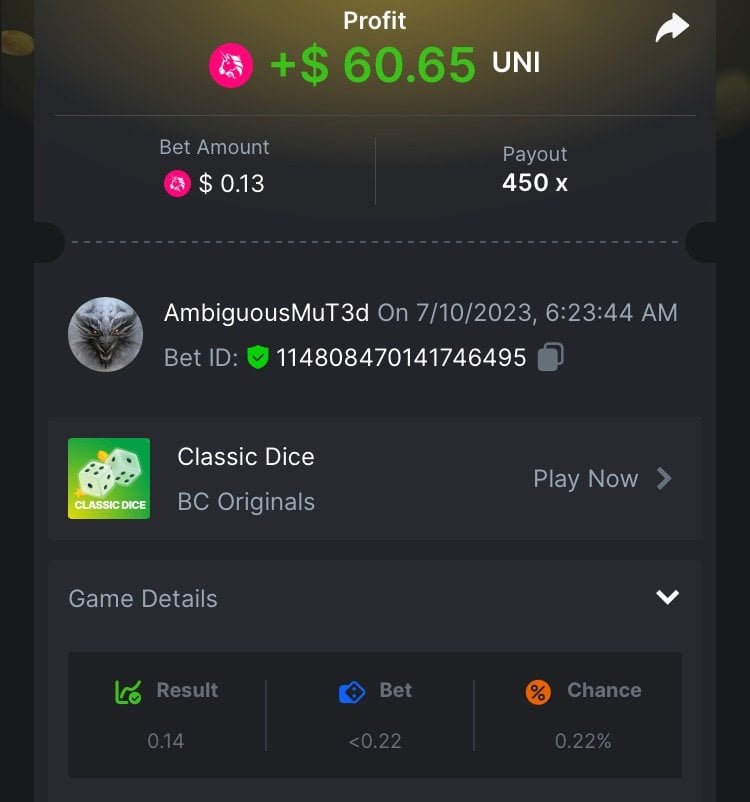Image resolution: width=750 pixels, height=802 pixels.
Task: Tap Play Now for Classic Dice
Action: (x=601, y=479)
